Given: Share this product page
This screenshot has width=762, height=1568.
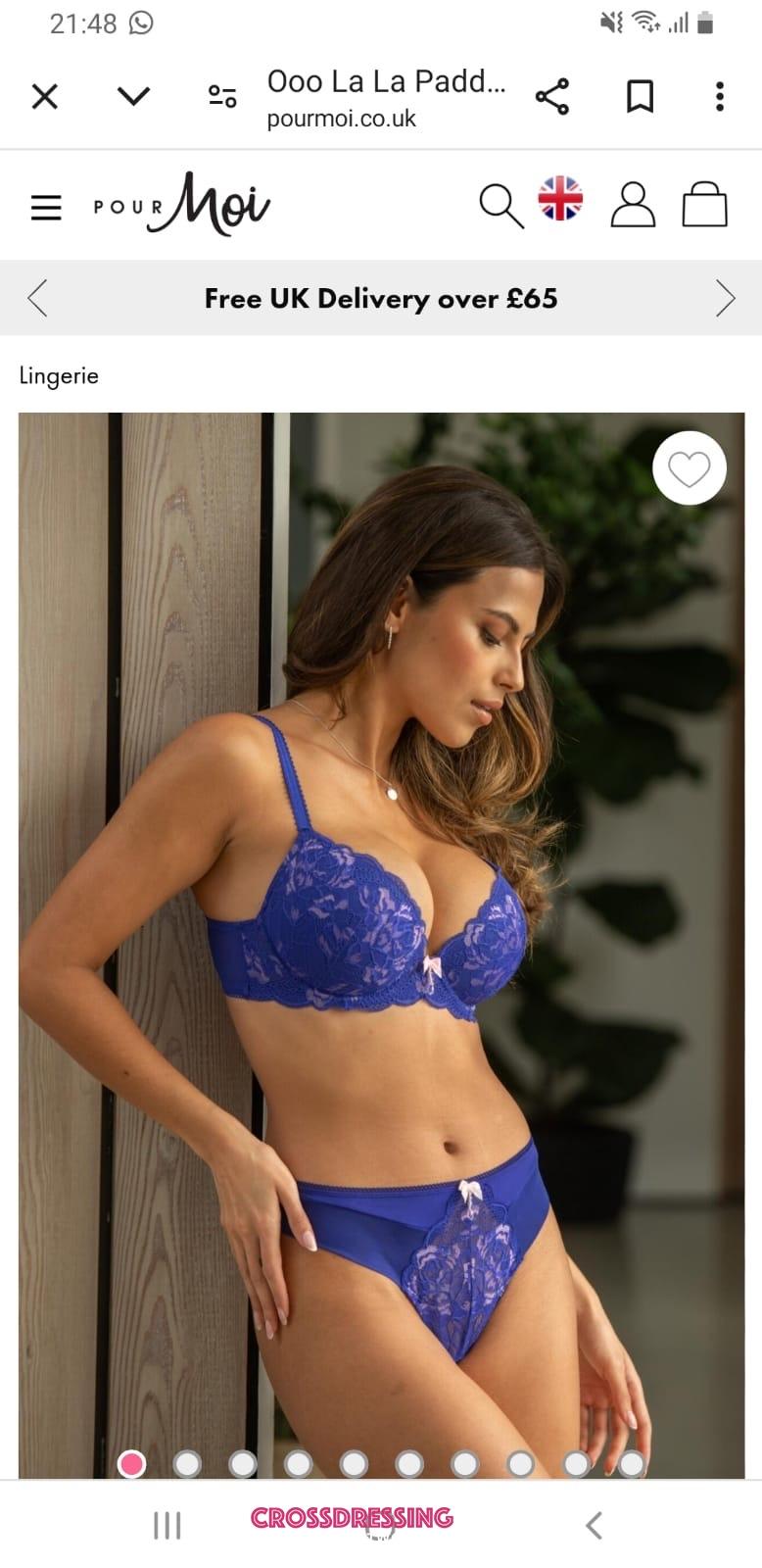Looking at the screenshot, I should [552, 96].
